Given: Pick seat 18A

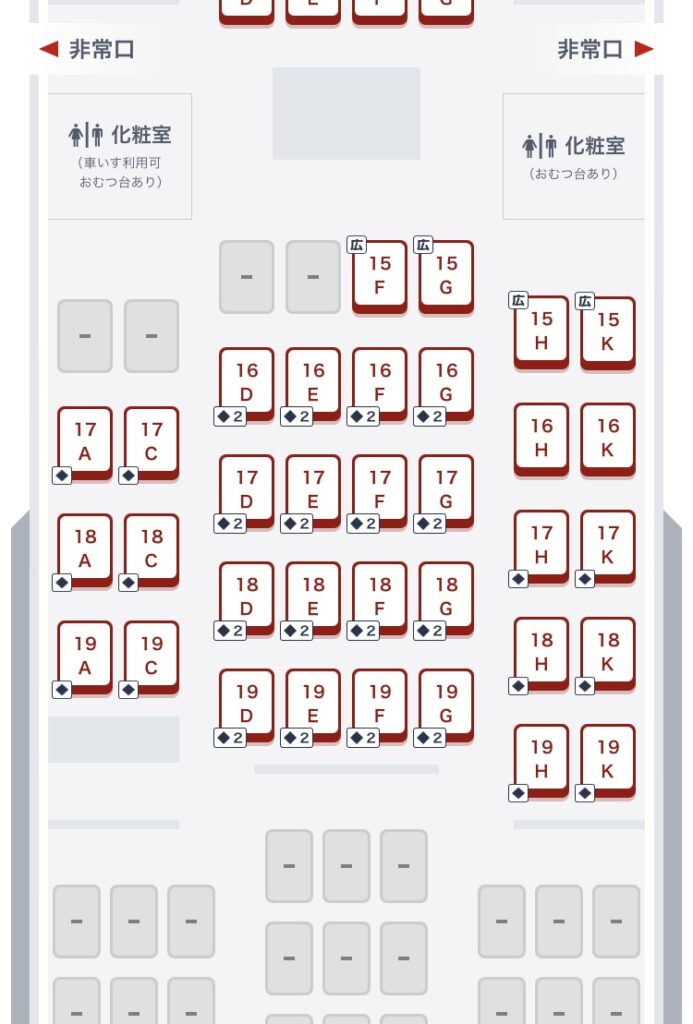Looking at the screenshot, I should pyautogui.click(x=85, y=549).
